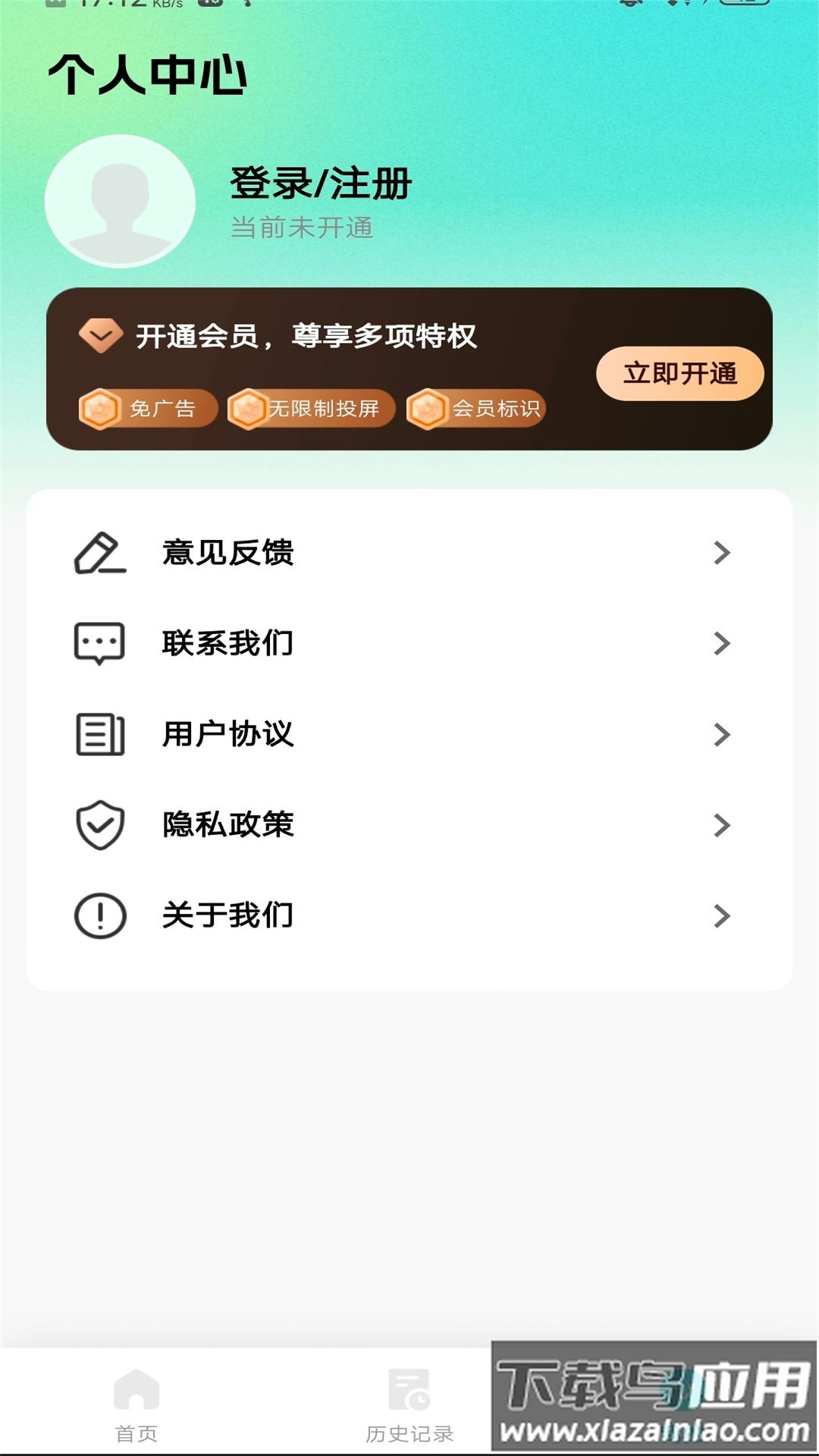
Task: Click the document icon beside 用户协议
Action: coord(98,733)
